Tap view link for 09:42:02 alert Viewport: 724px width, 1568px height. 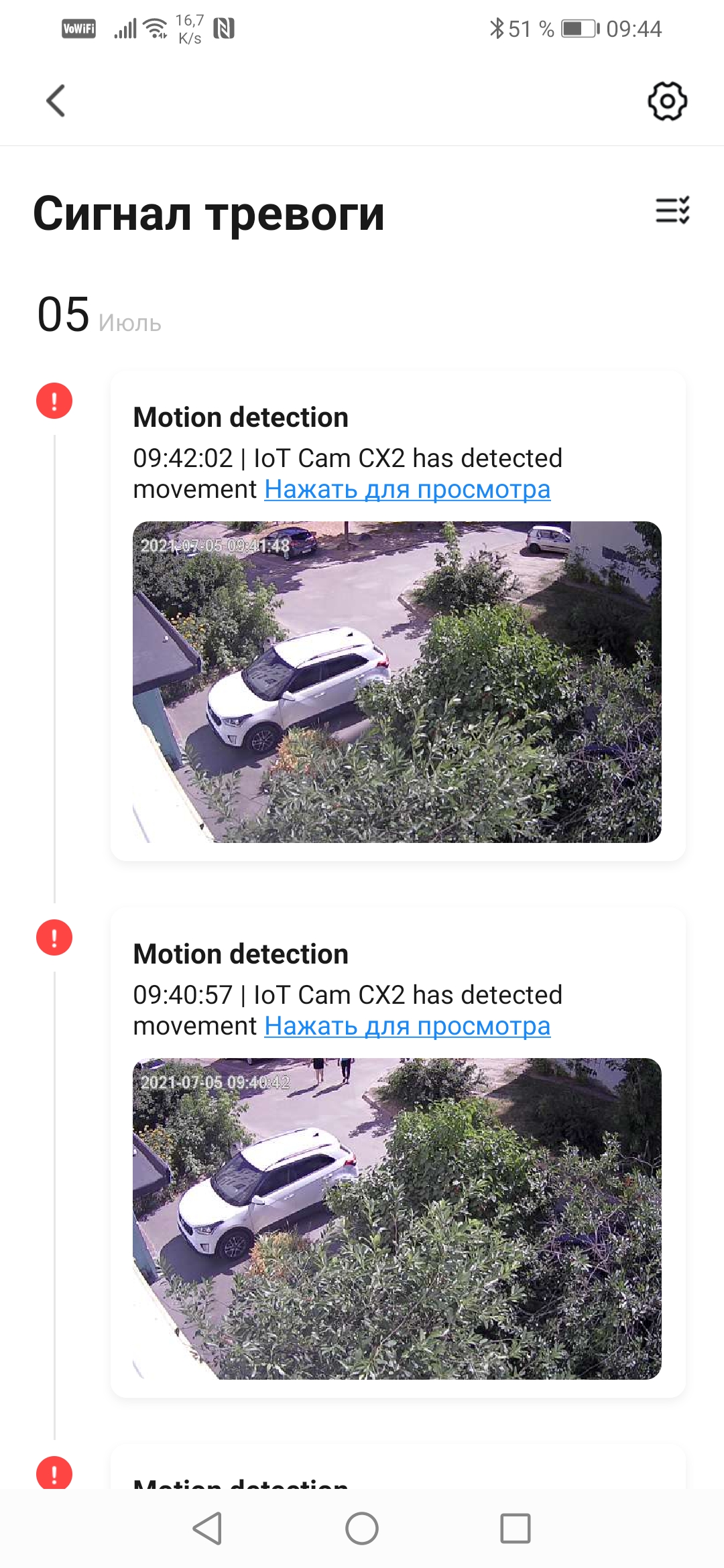[408, 490]
